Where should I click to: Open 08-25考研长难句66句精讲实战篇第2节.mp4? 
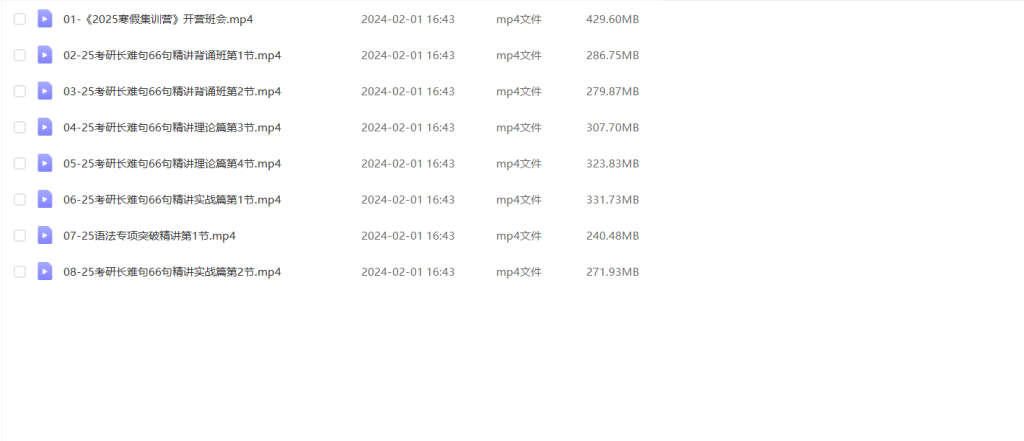171,271
